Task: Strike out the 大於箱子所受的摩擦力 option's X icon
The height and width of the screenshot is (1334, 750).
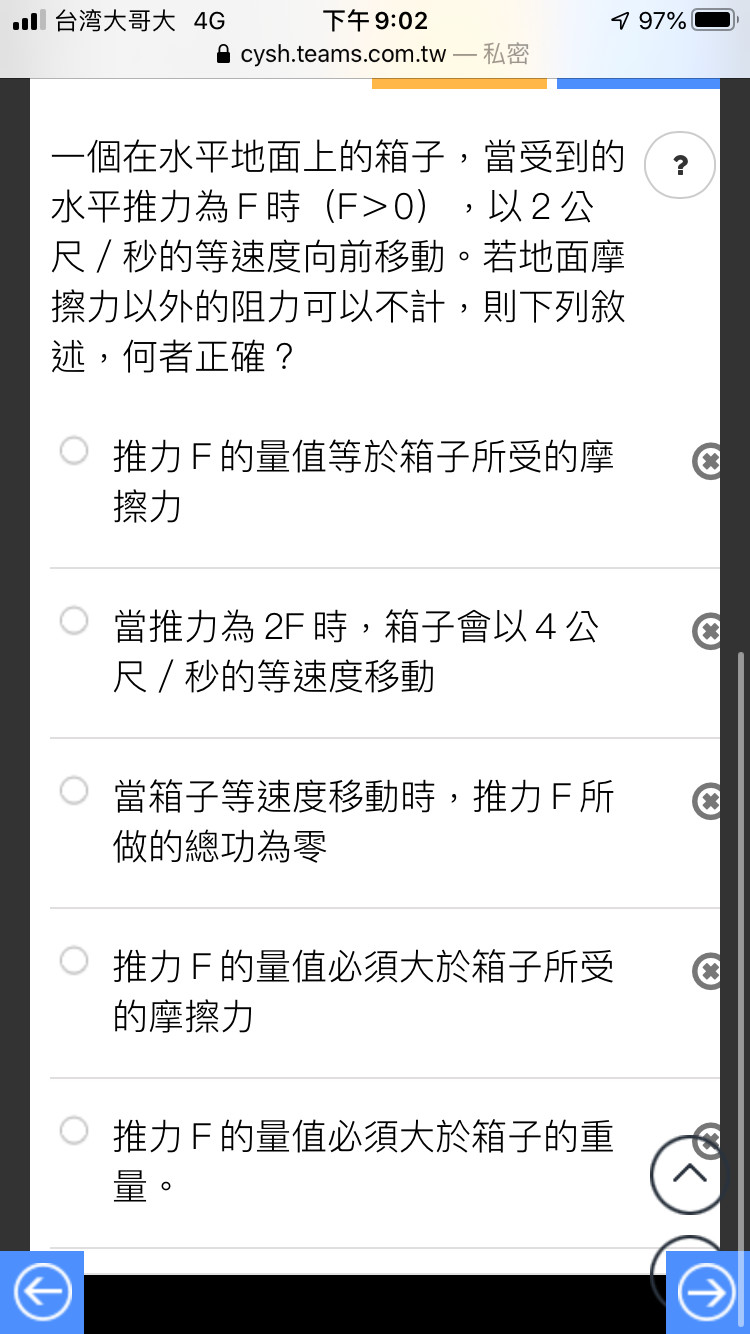Action: pyautogui.click(x=707, y=971)
